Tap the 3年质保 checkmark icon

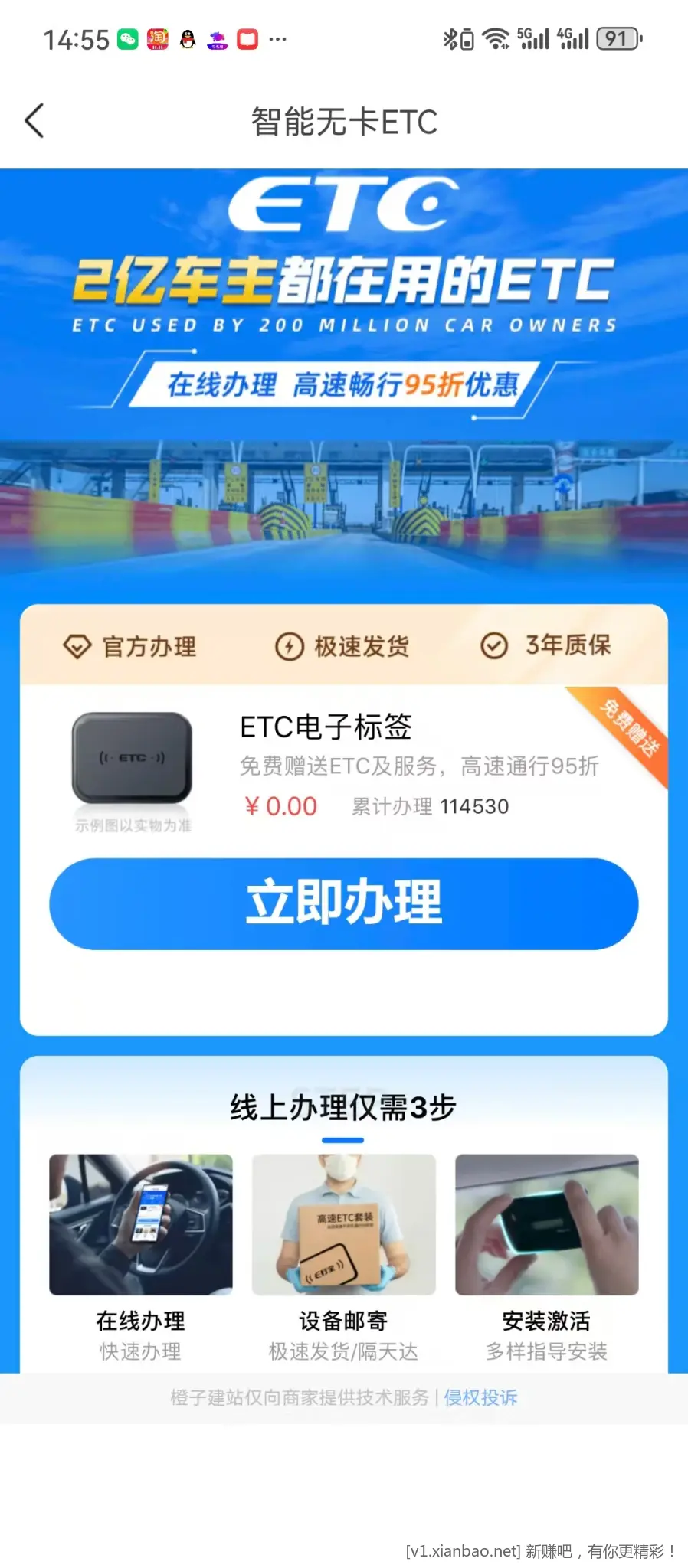[493, 645]
